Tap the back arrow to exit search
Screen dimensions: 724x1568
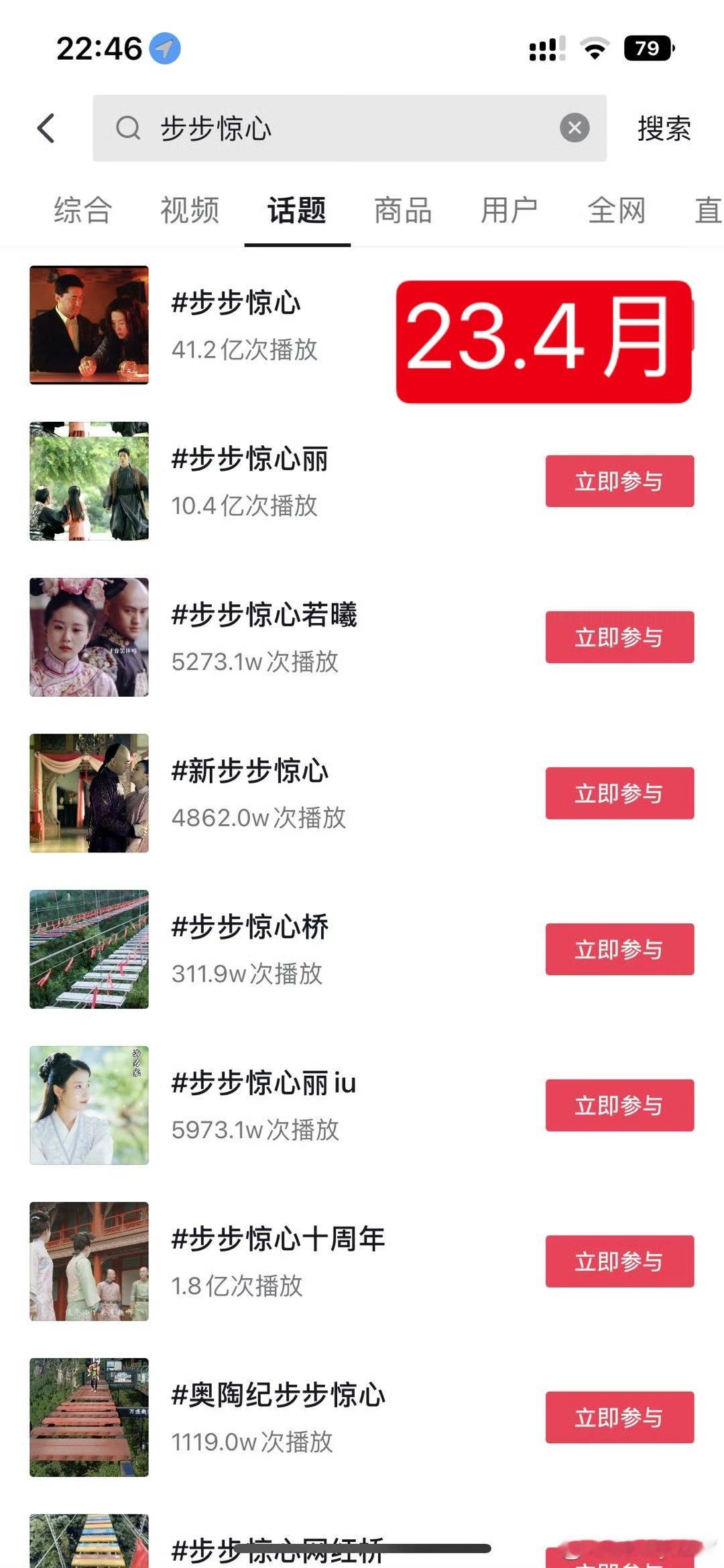click(x=46, y=129)
